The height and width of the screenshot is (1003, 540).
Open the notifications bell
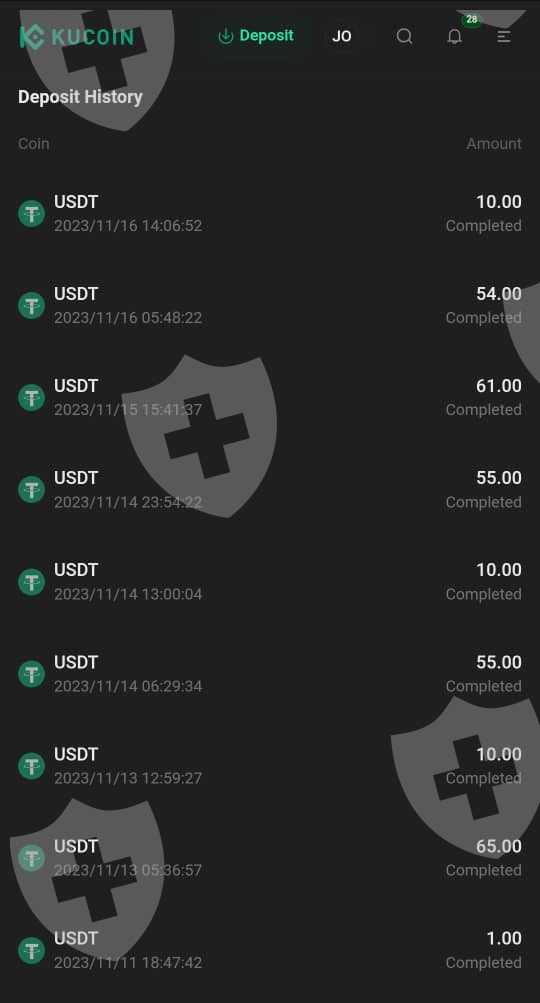pyautogui.click(x=455, y=36)
